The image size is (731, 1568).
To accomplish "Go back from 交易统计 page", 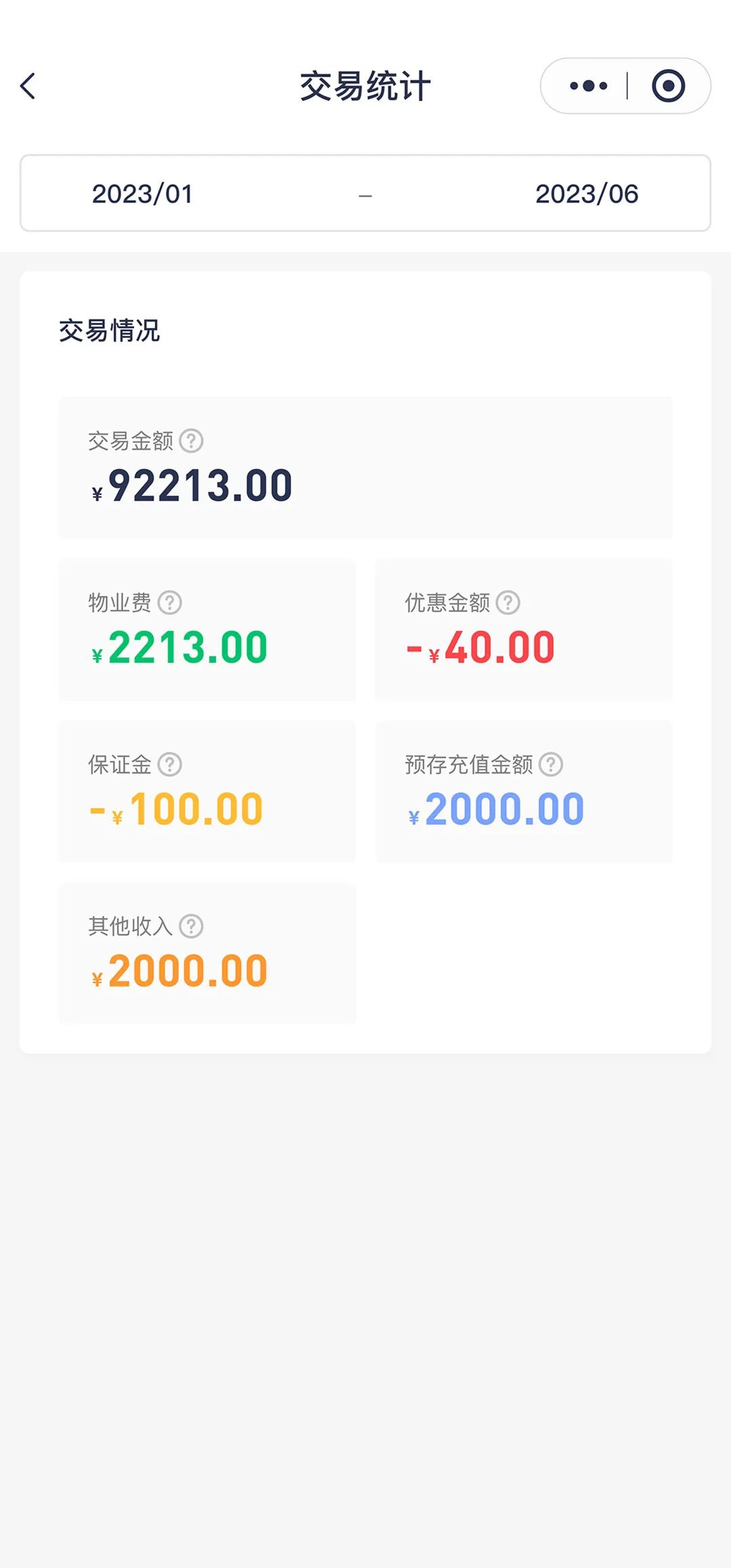I will (x=28, y=86).
